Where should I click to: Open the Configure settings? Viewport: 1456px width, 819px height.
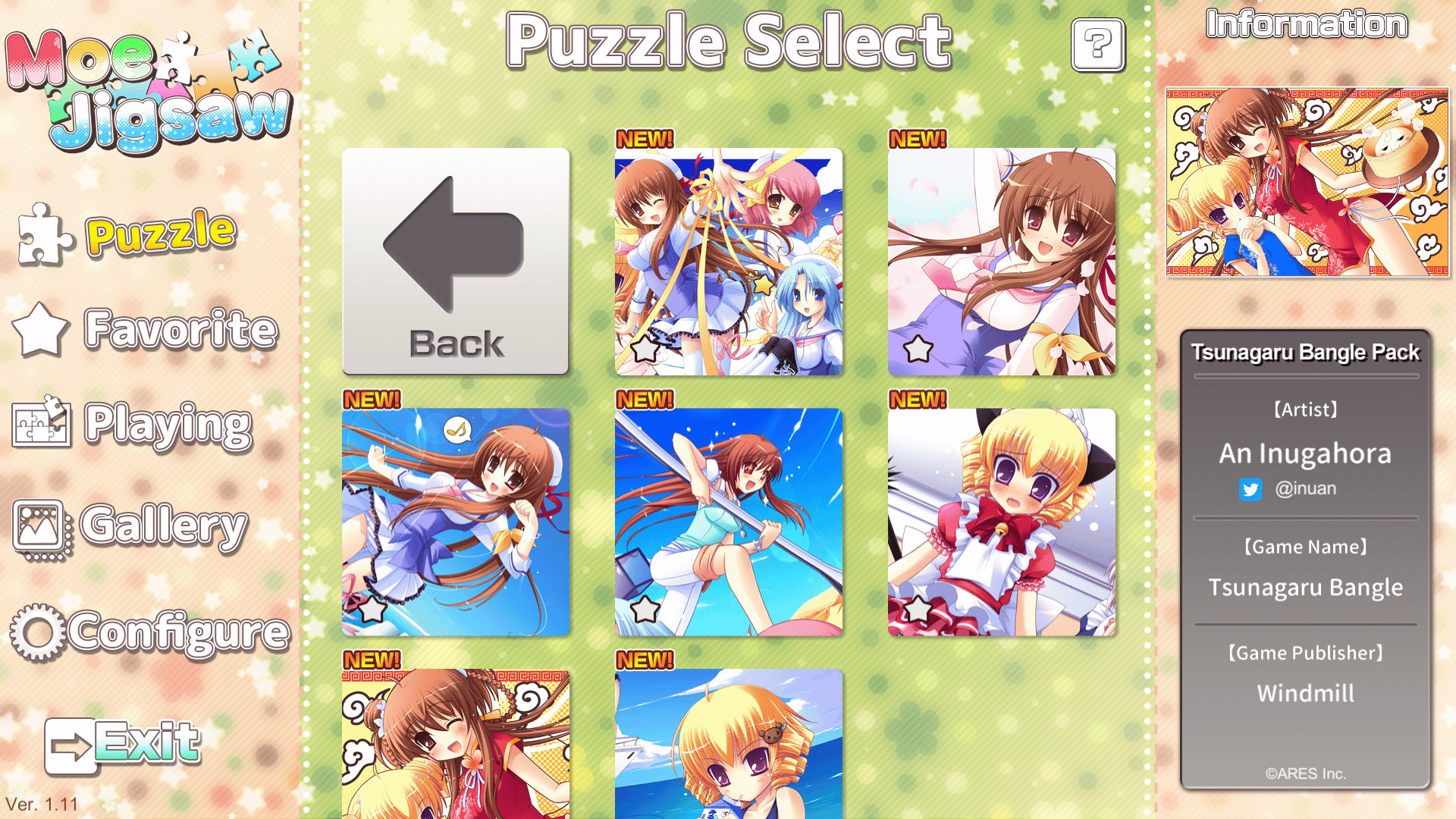coord(149,632)
